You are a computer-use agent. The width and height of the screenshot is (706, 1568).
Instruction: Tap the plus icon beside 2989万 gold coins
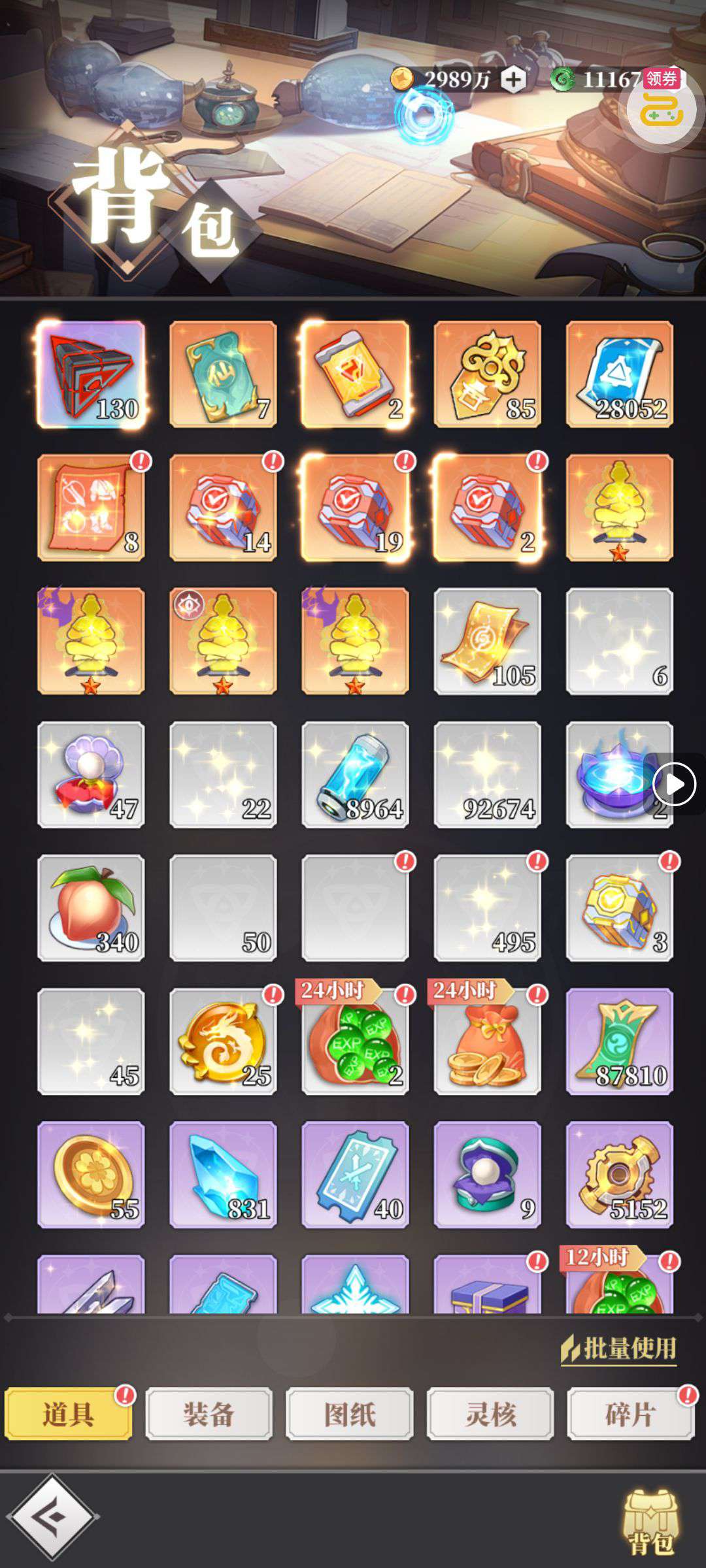coord(514,80)
